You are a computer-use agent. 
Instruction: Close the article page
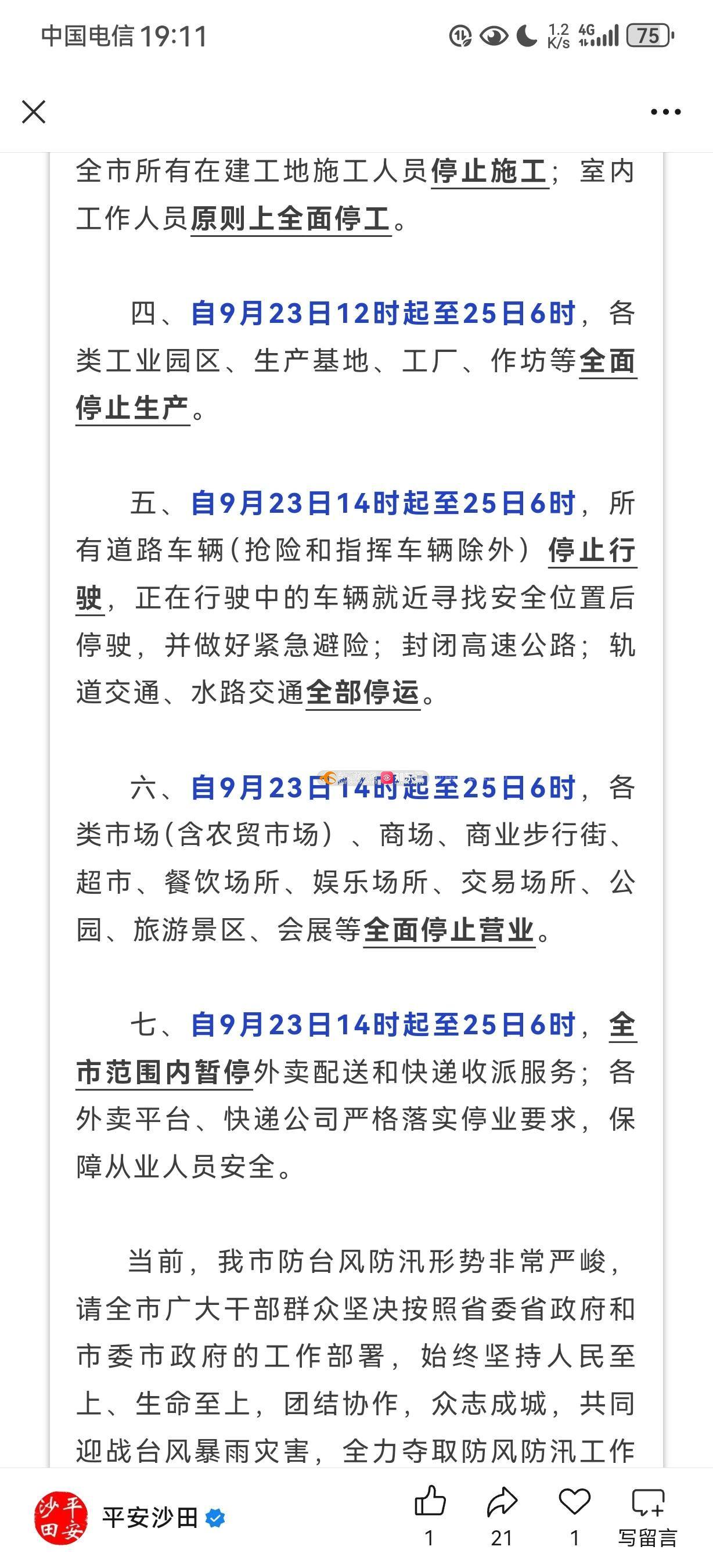tap(34, 112)
